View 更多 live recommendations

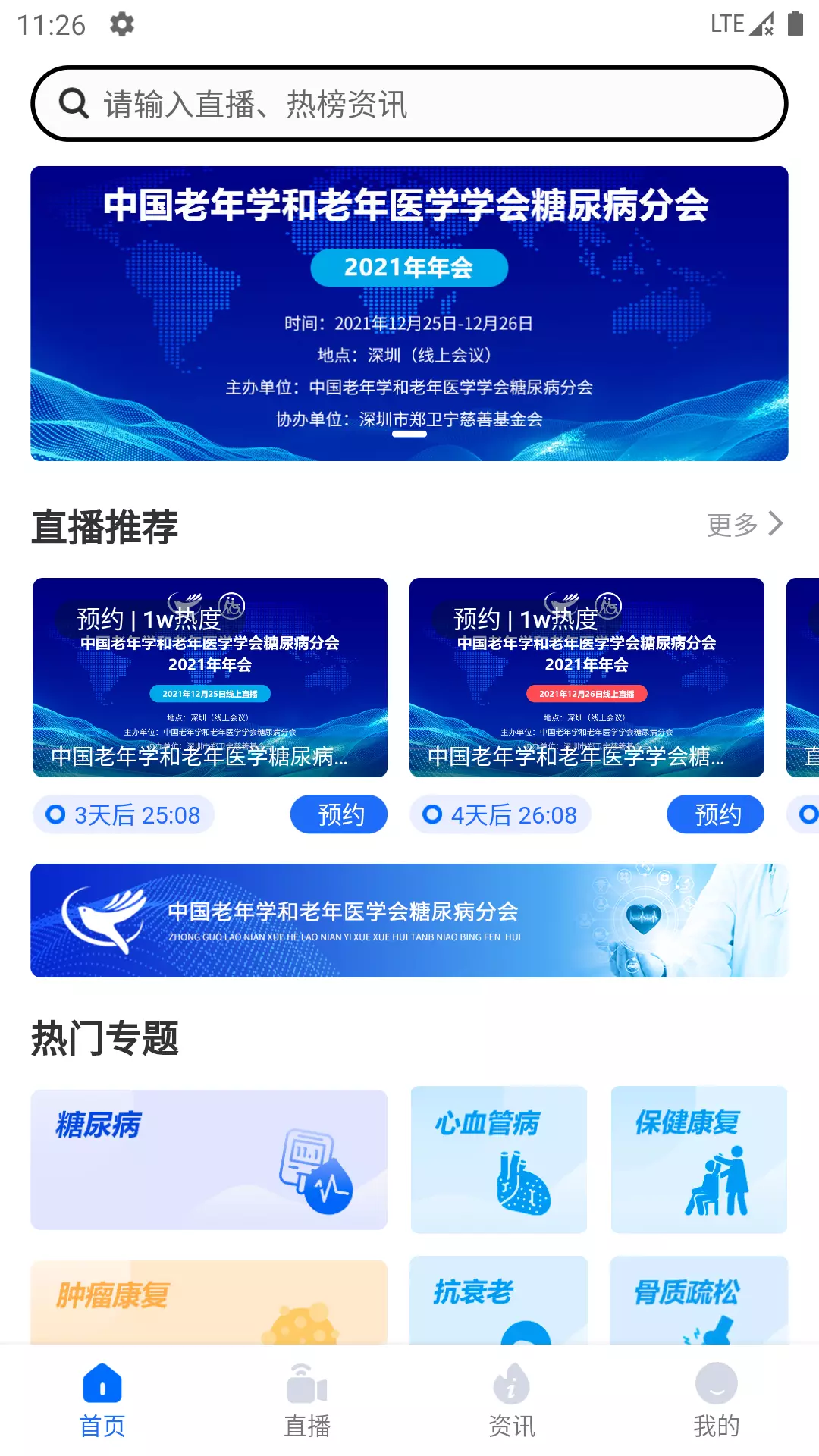coord(745,524)
